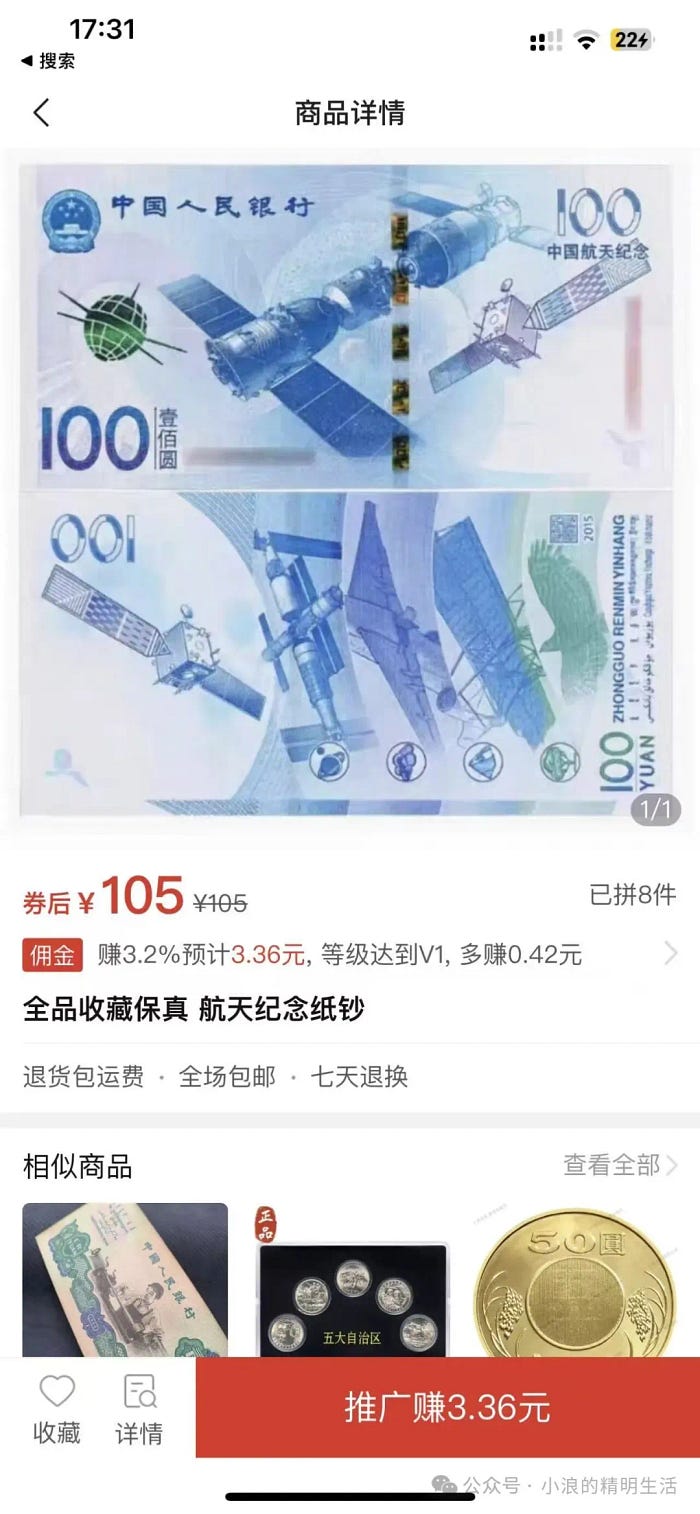Screen dimensions: 700x1514
Task: Open the commemorative banknote product image
Action: pos(349,490)
